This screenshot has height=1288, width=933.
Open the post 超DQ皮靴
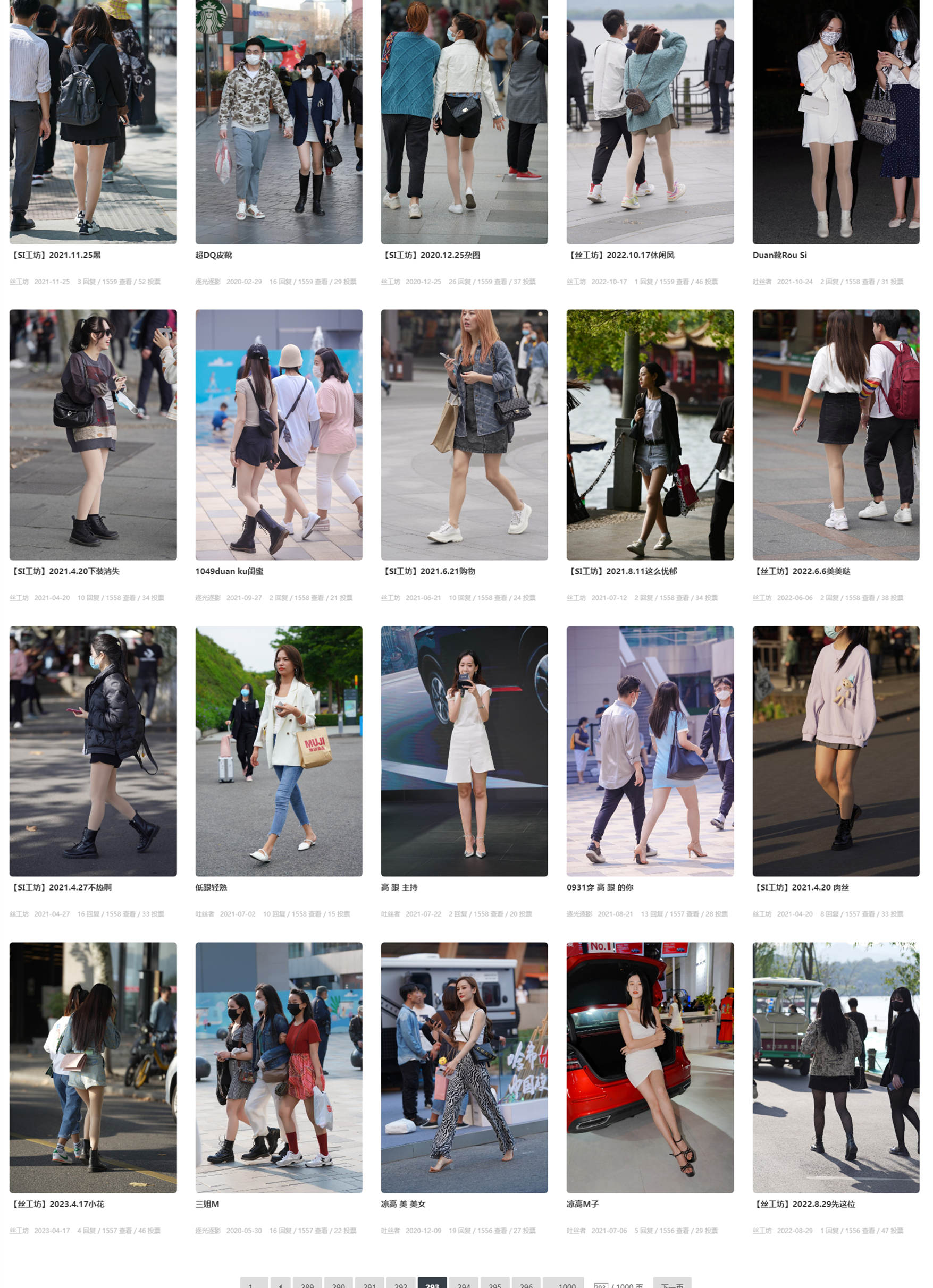pos(213,255)
